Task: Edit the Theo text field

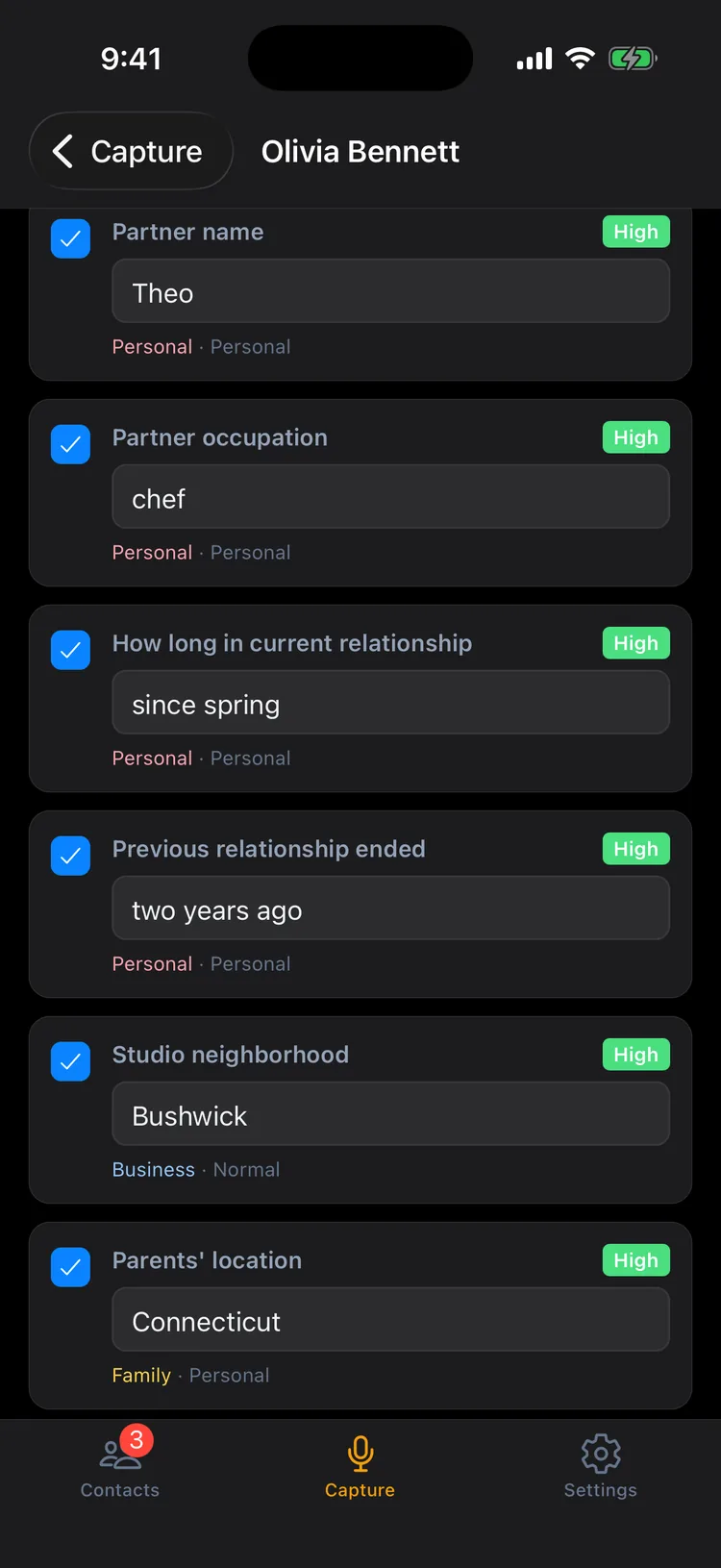Action: pyautogui.click(x=390, y=291)
